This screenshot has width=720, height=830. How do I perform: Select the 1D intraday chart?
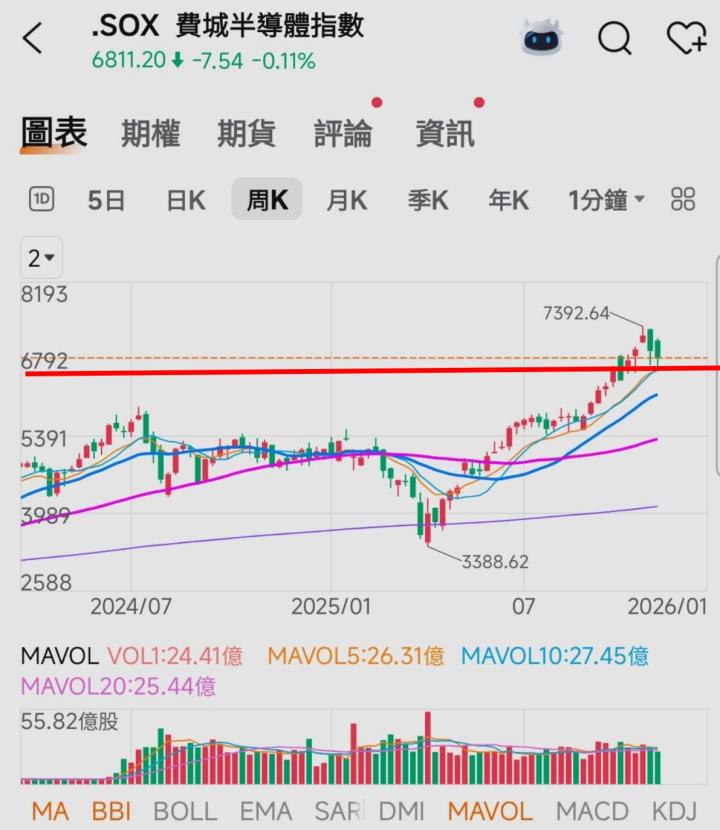[41, 200]
